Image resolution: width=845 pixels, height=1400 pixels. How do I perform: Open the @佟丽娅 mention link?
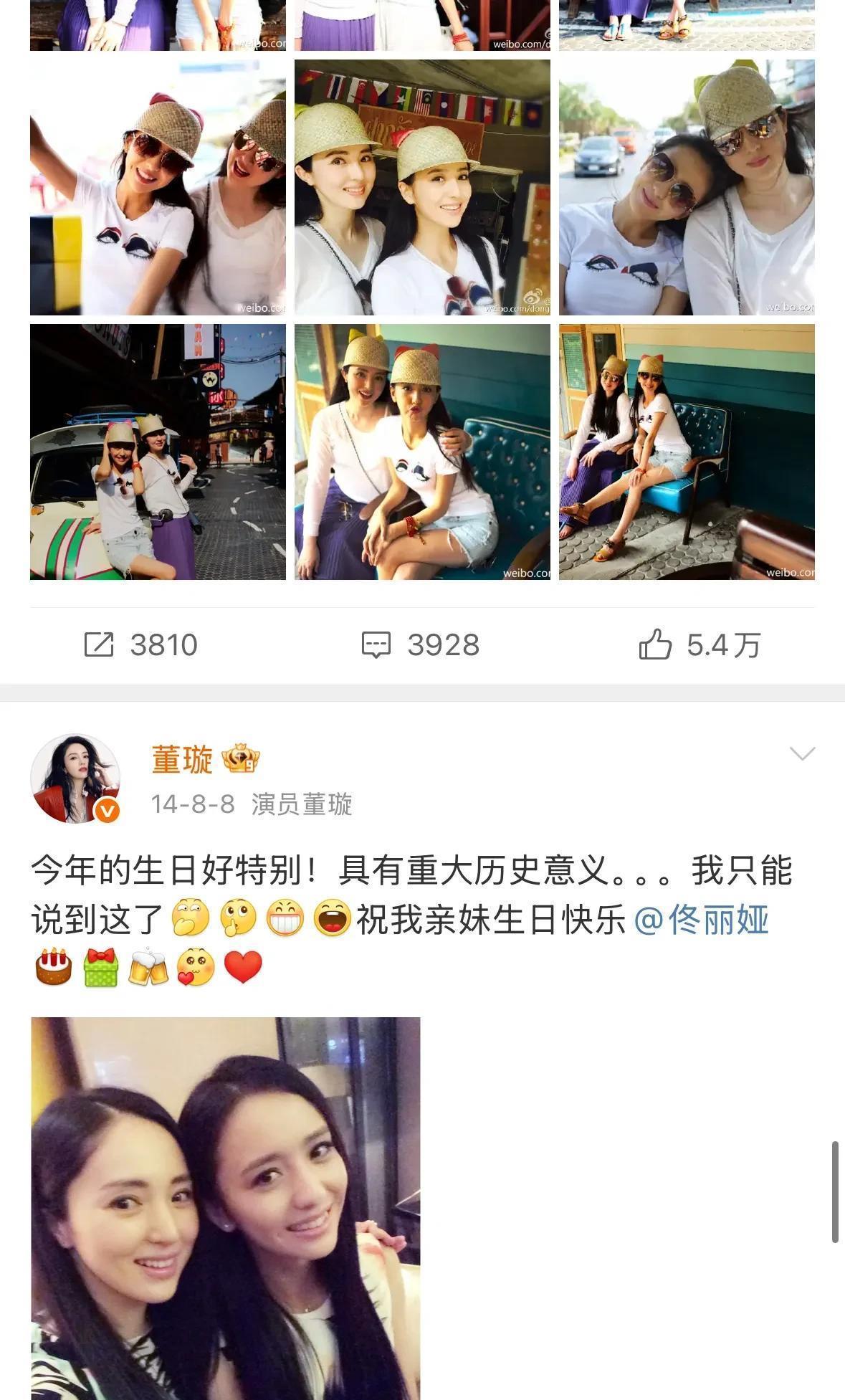click(x=701, y=920)
